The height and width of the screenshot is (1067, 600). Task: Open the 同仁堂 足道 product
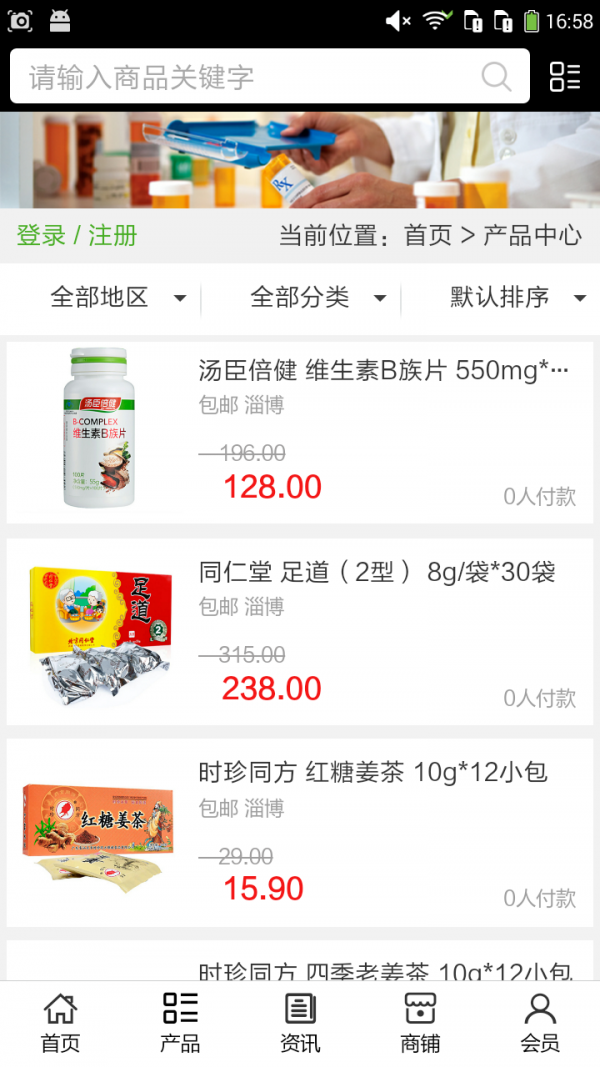377,573
